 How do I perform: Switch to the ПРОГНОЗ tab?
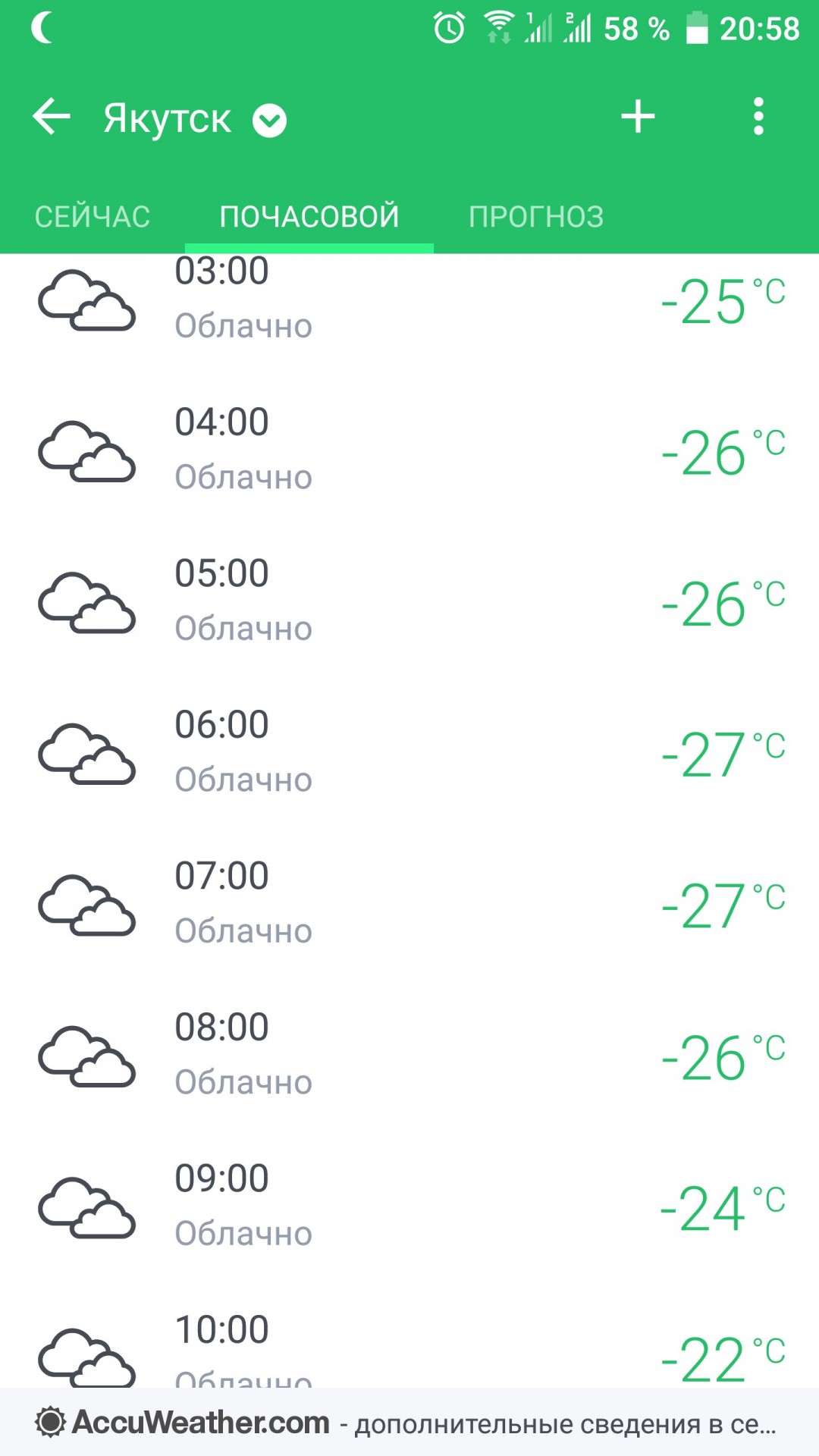click(x=536, y=217)
